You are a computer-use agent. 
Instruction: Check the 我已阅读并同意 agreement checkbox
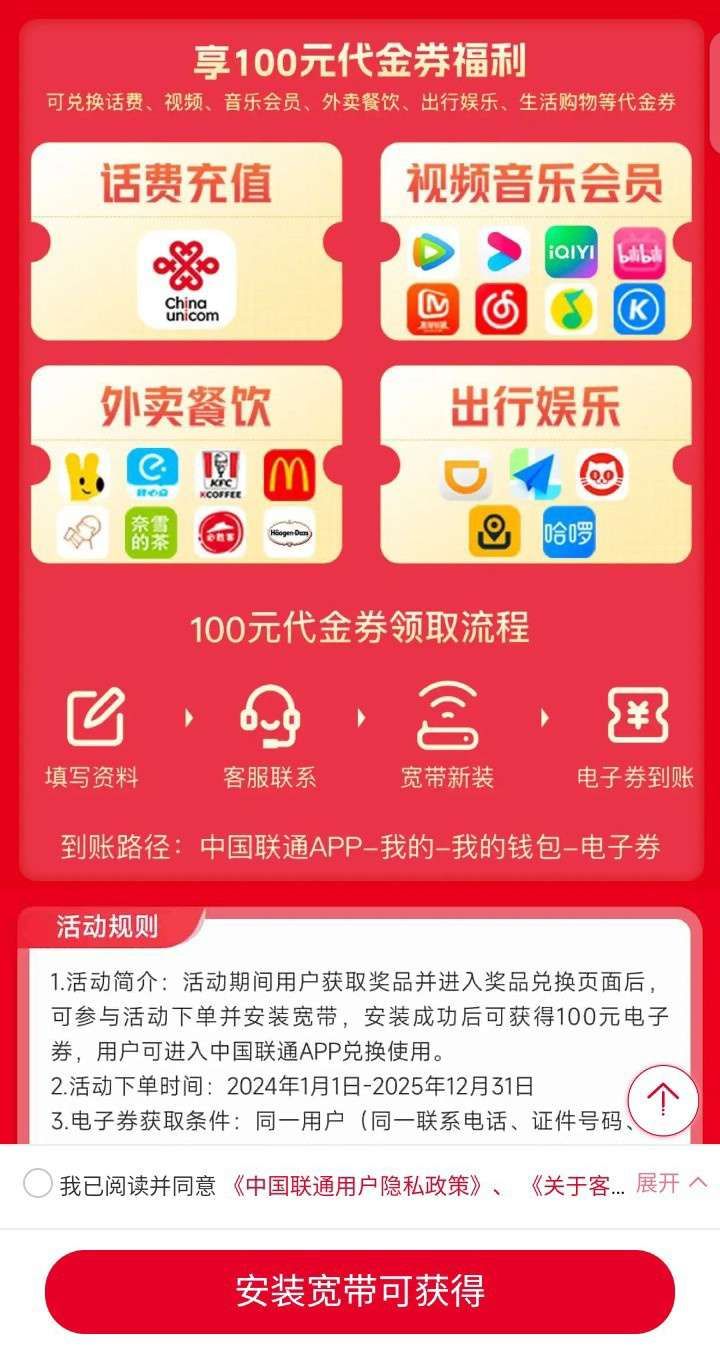(x=38, y=1184)
